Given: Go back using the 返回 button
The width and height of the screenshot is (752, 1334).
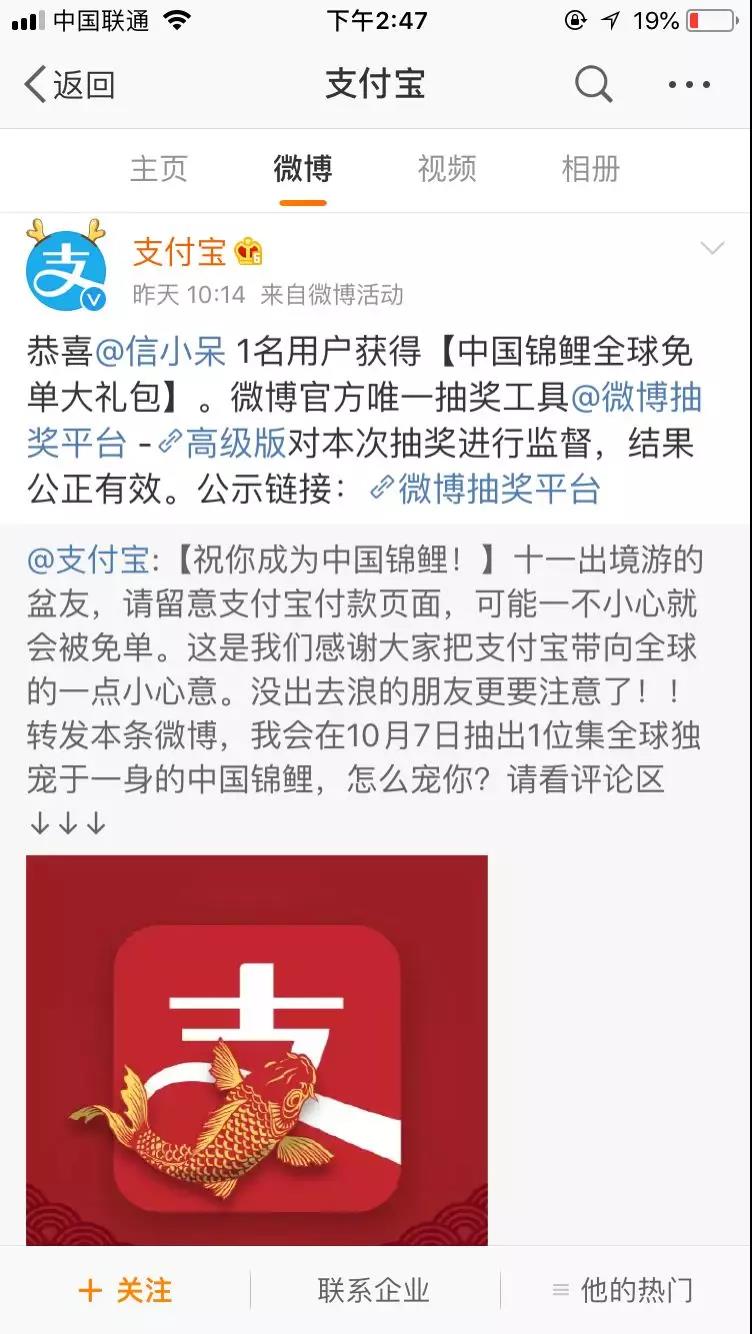Looking at the screenshot, I should (70, 85).
